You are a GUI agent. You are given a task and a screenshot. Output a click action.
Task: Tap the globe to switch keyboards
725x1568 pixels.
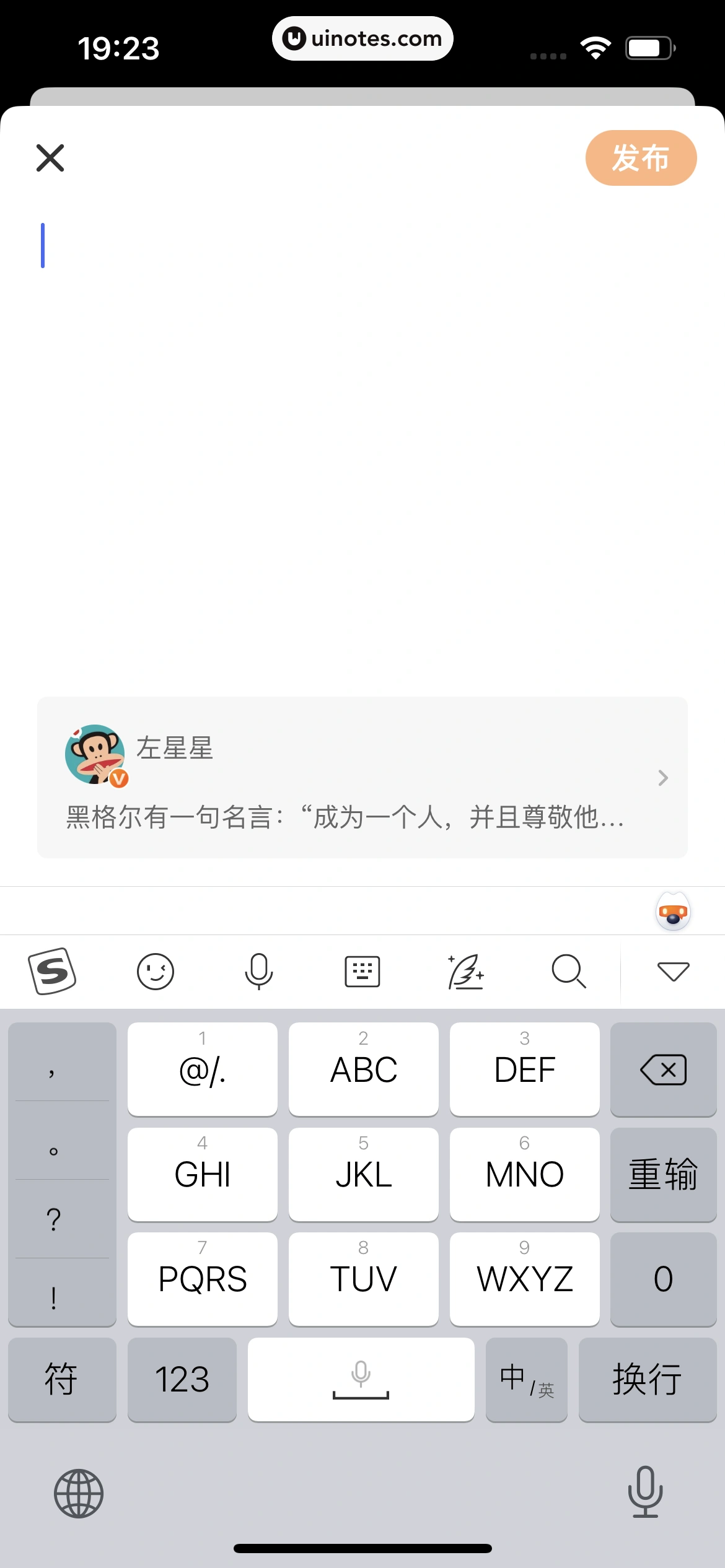pos(79,1493)
